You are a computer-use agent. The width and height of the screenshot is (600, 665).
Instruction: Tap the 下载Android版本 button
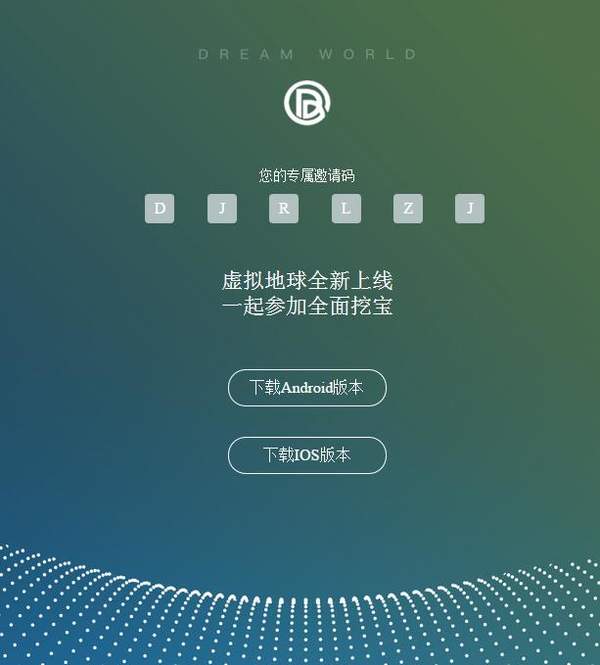point(307,388)
